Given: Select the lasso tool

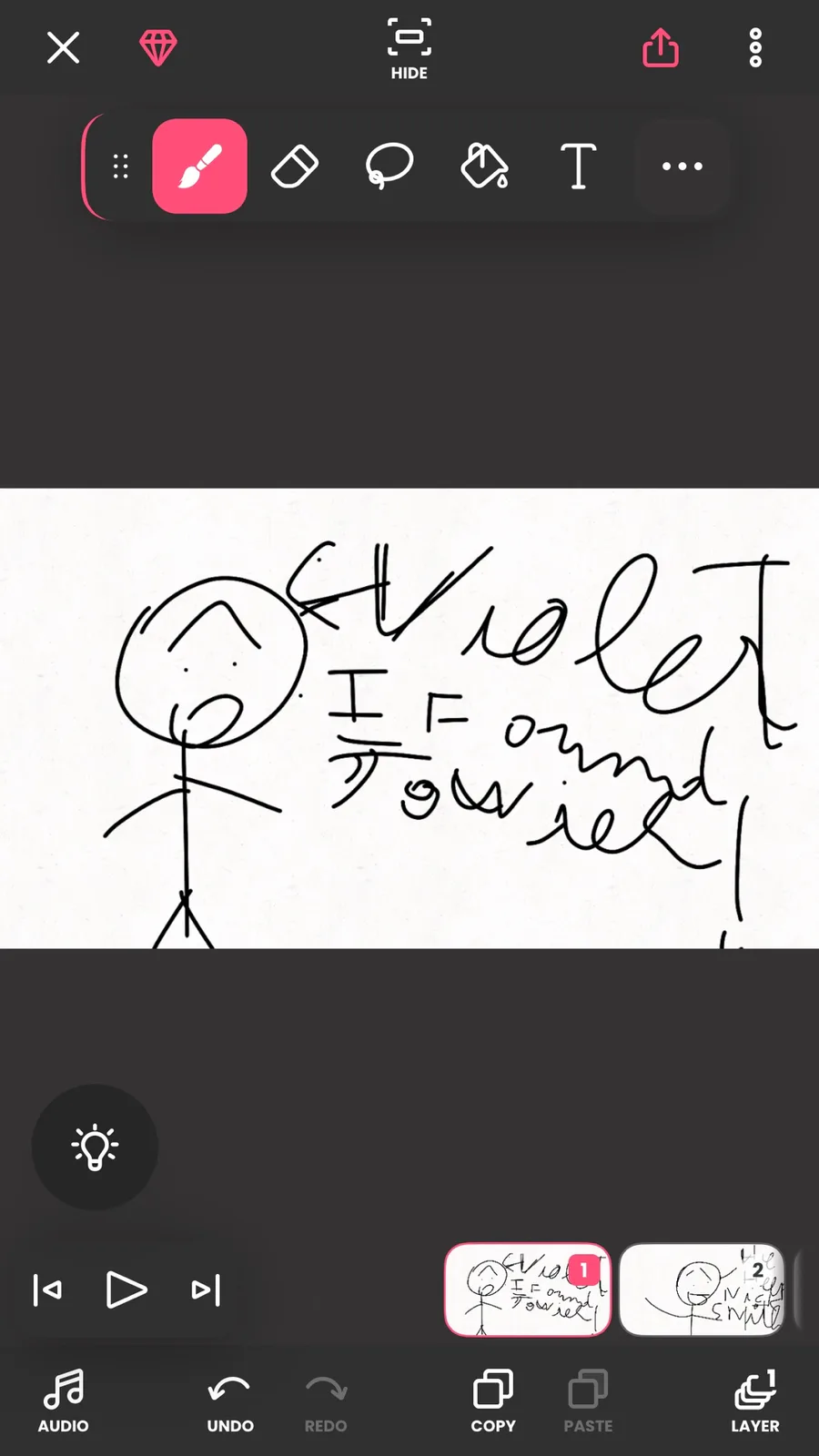Looking at the screenshot, I should click(389, 167).
